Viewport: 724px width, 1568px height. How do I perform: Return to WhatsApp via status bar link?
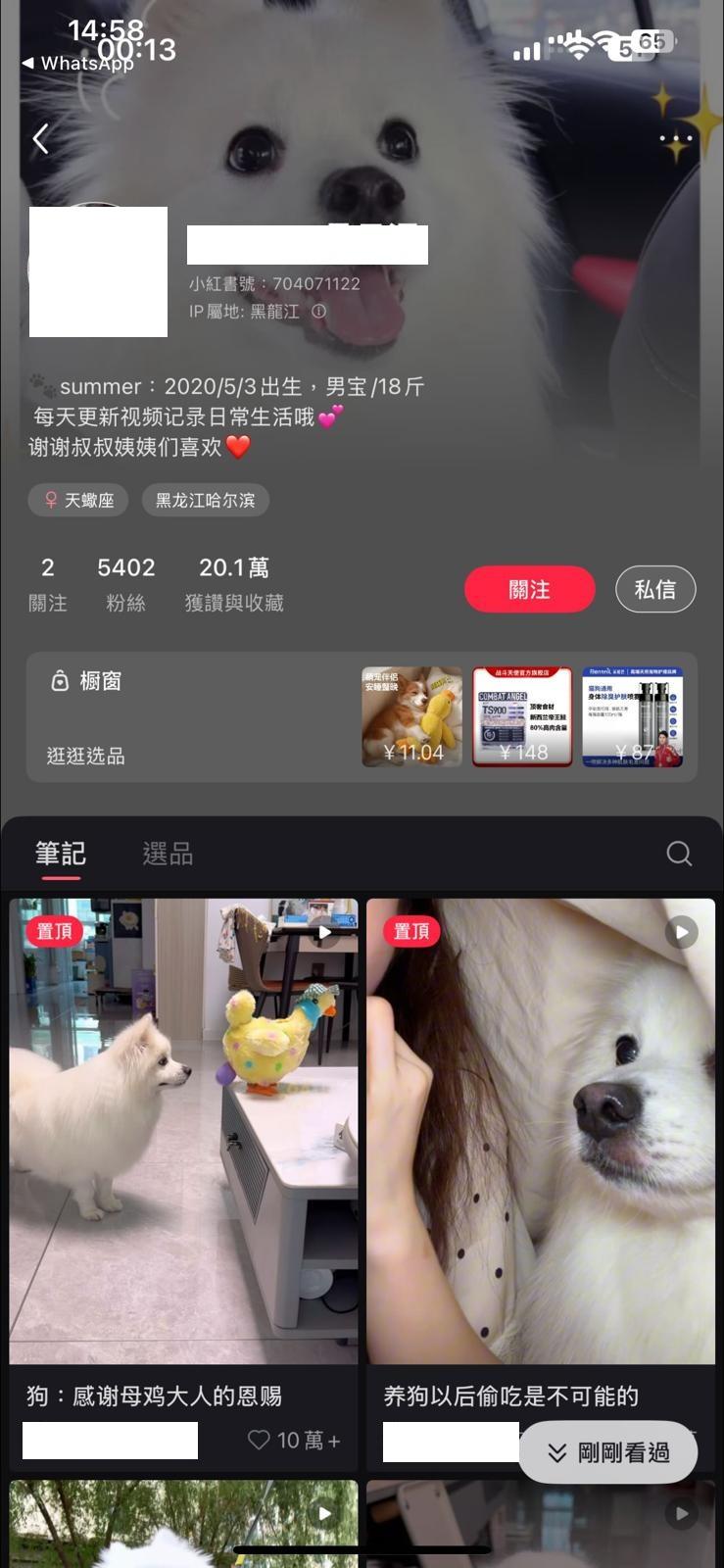pyautogui.click(x=78, y=63)
